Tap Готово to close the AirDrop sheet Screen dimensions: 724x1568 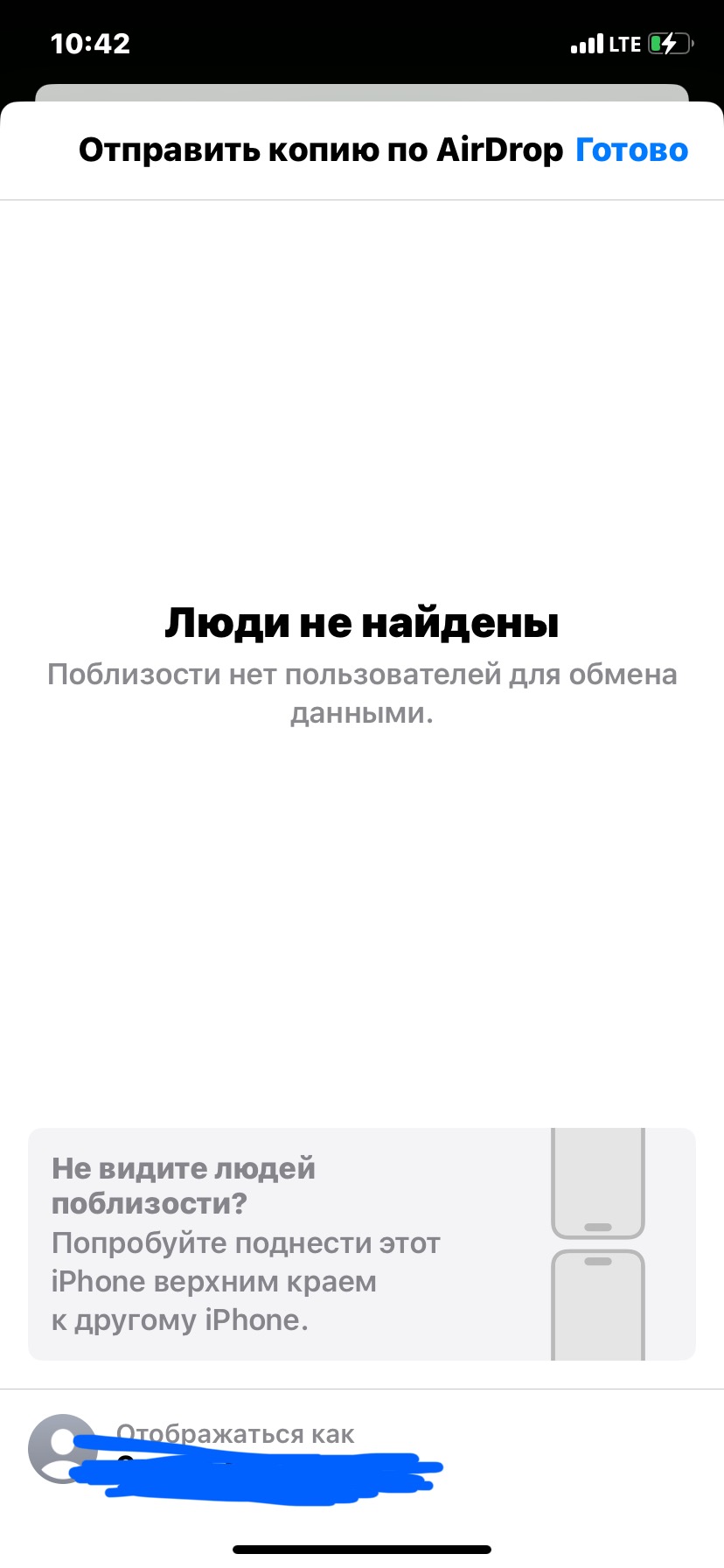pyautogui.click(x=631, y=150)
